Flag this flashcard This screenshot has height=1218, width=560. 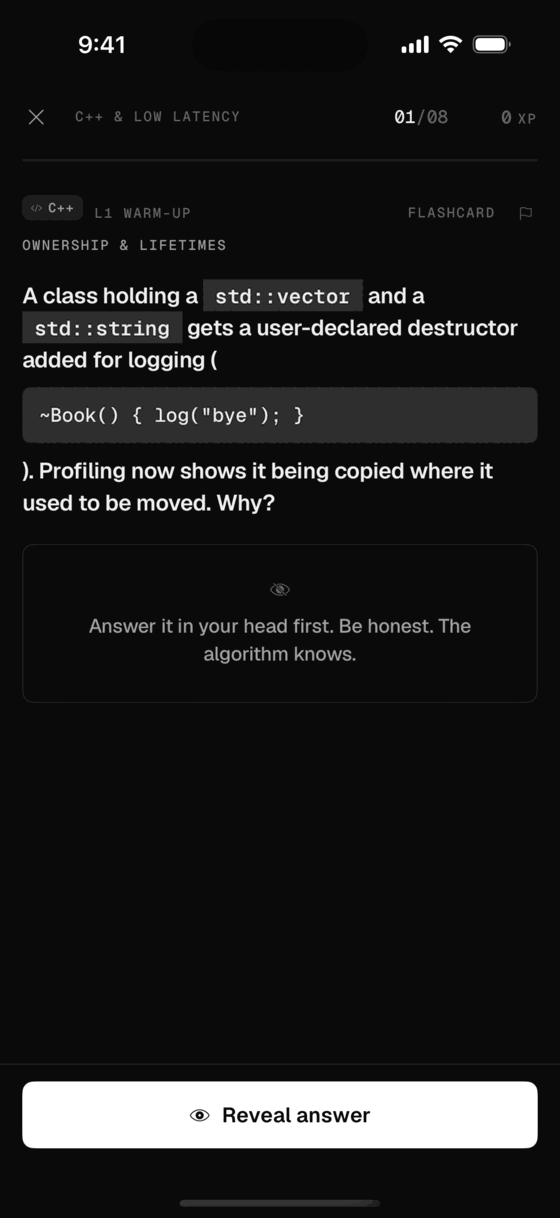click(526, 213)
